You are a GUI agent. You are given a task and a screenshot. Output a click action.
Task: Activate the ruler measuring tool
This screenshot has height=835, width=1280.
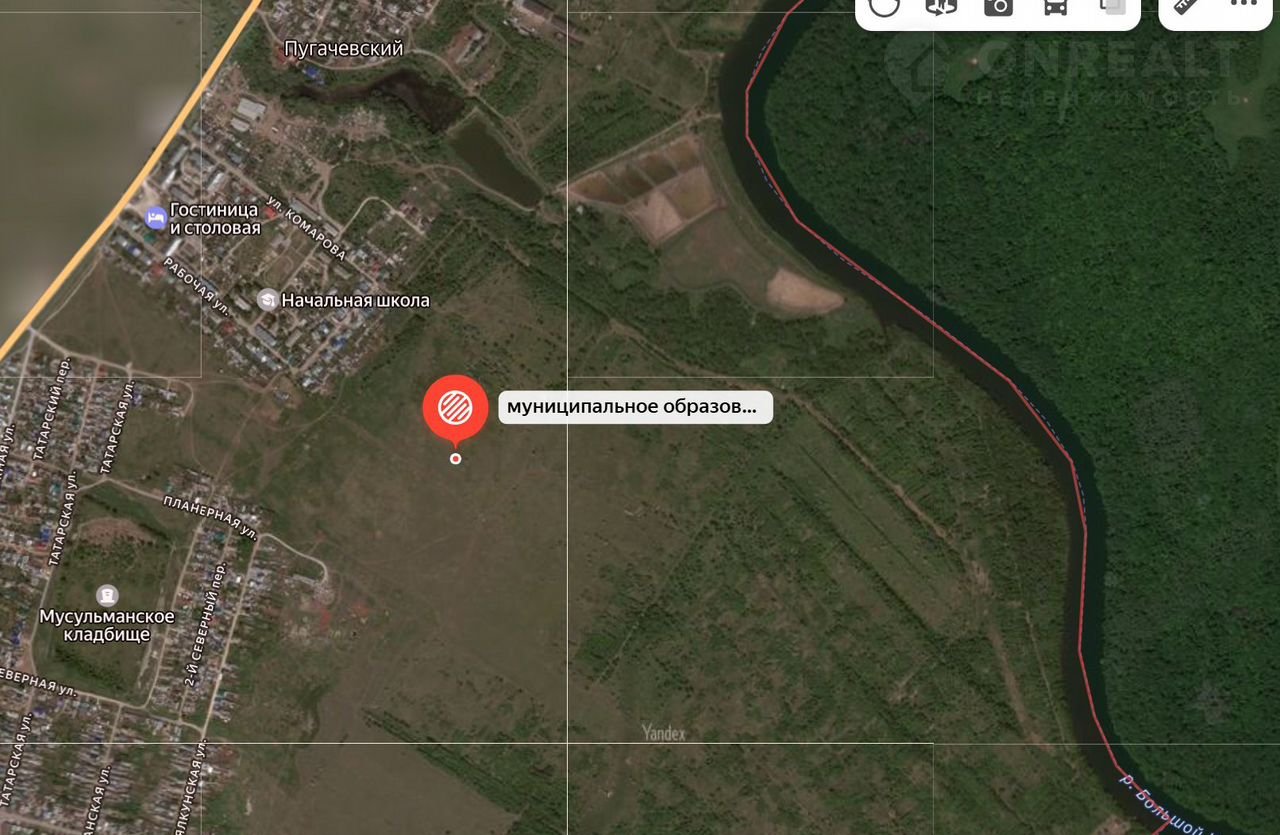click(x=1187, y=6)
